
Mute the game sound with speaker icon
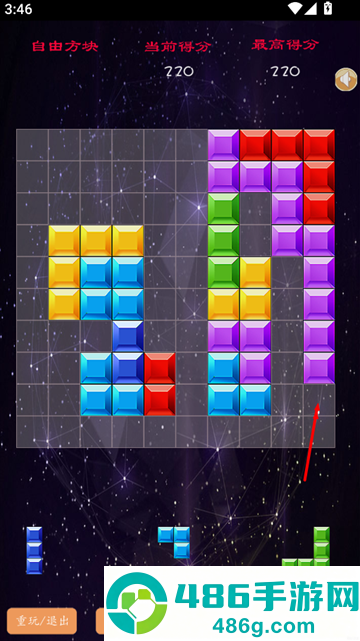click(347, 79)
